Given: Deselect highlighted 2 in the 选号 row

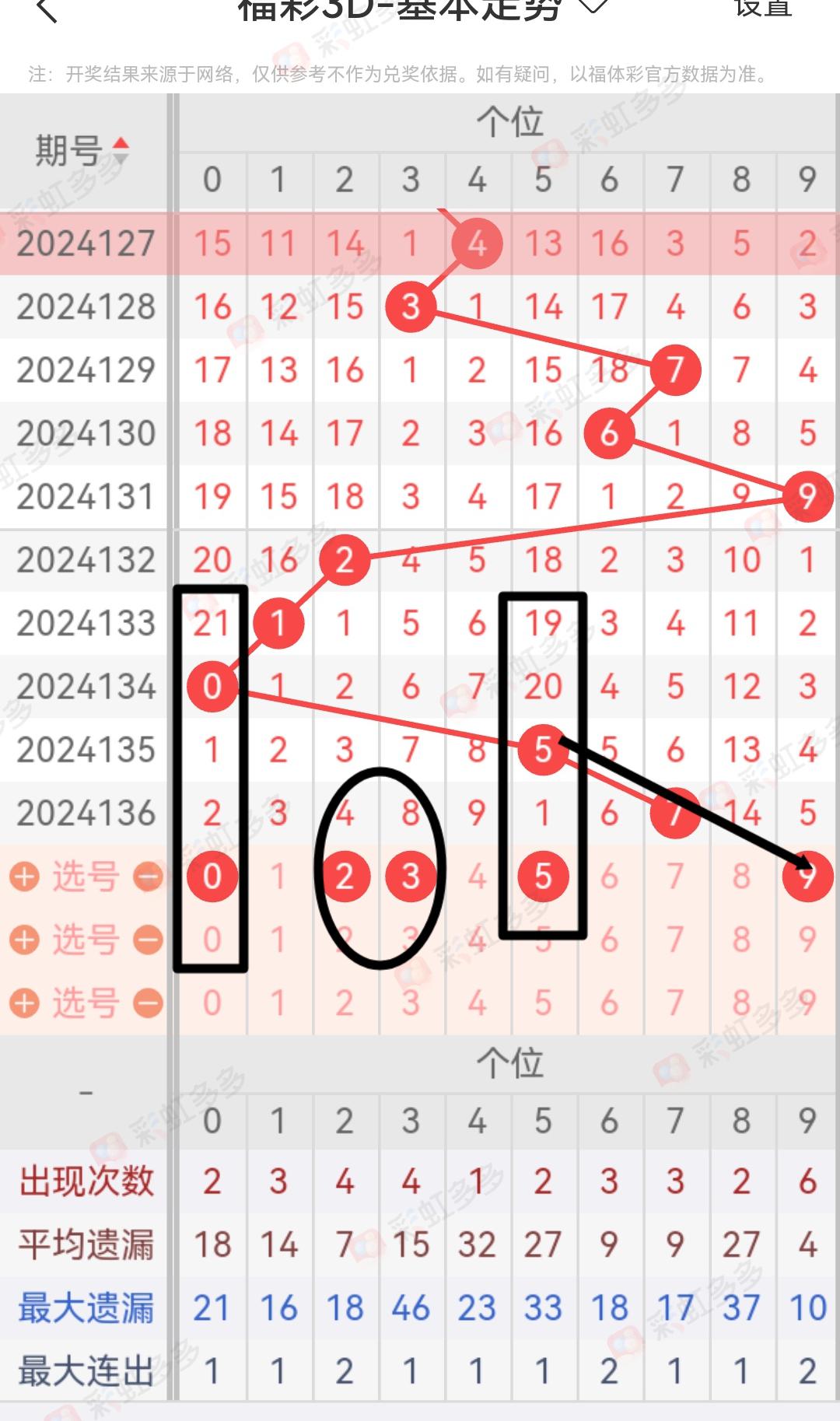Looking at the screenshot, I should point(345,877).
